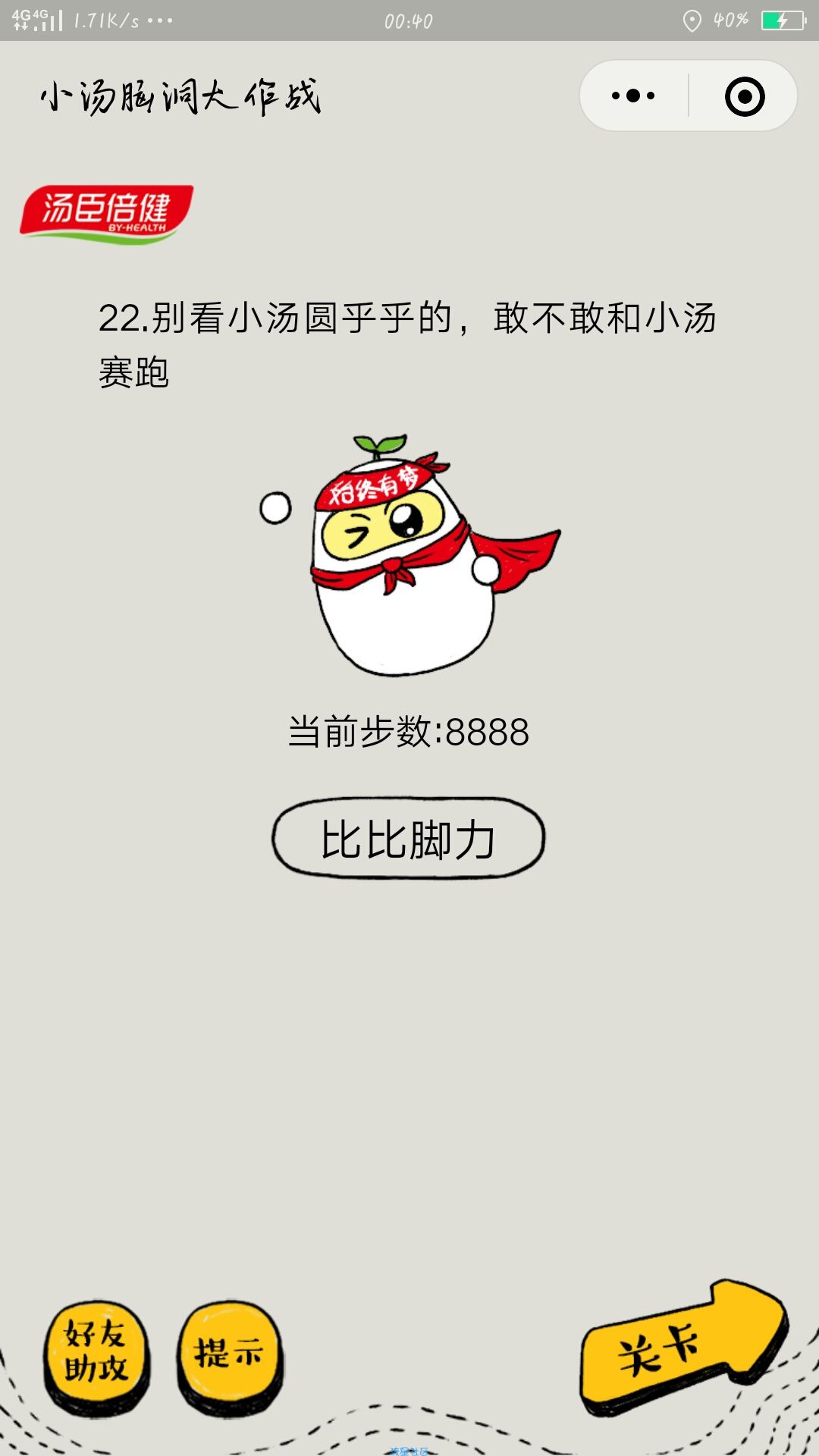Tap the 比比脚力 button
The image size is (819, 1456).
(x=409, y=839)
